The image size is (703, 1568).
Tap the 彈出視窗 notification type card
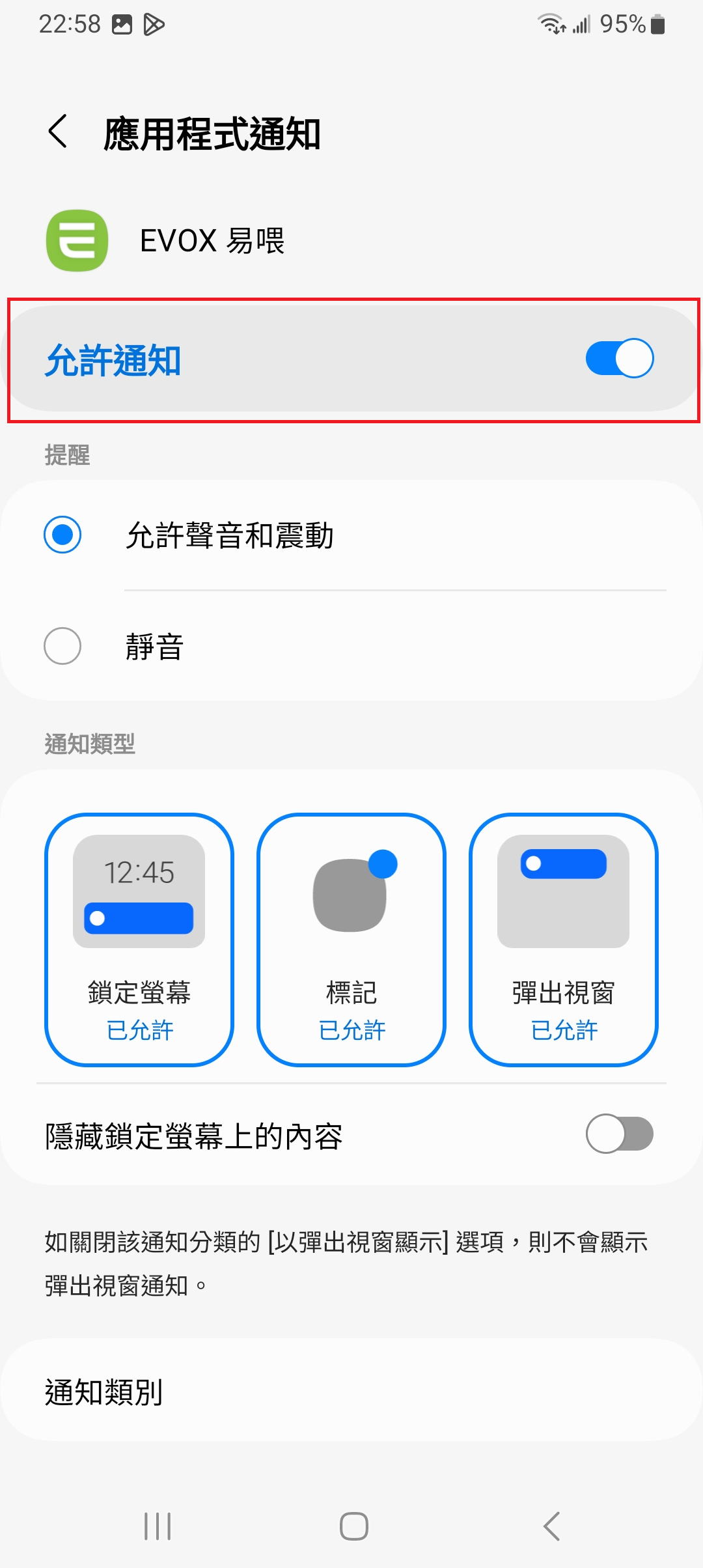pos(564,940)
